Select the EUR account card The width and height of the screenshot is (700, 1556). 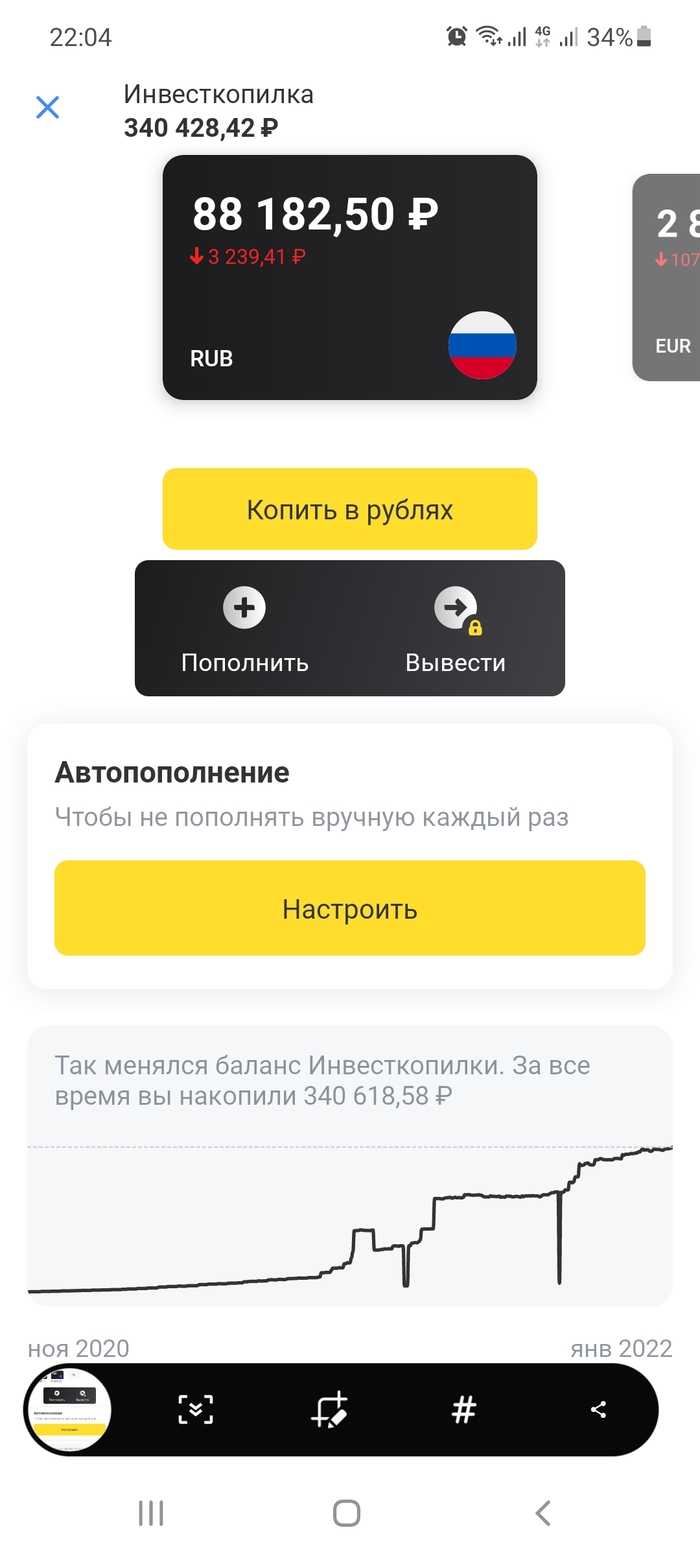click(x=668, y=277)
